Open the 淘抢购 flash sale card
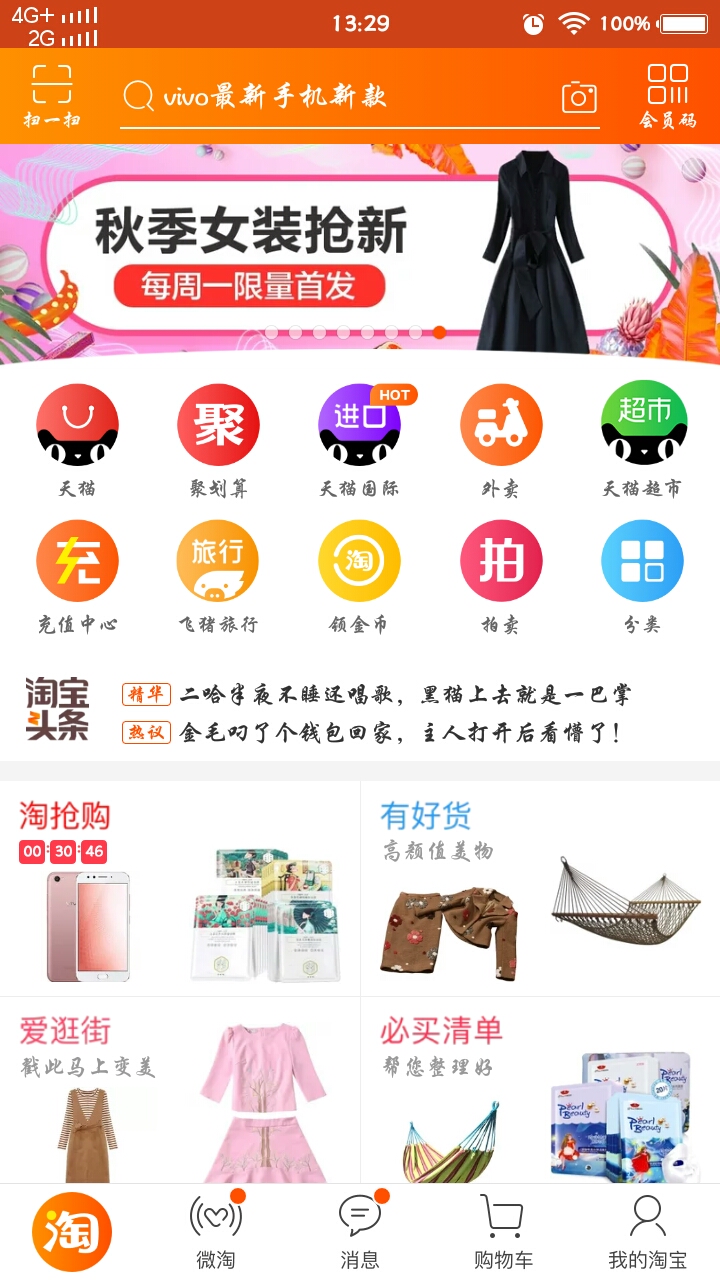Viewport: 720px width, 1280px height. click(180, 890)
